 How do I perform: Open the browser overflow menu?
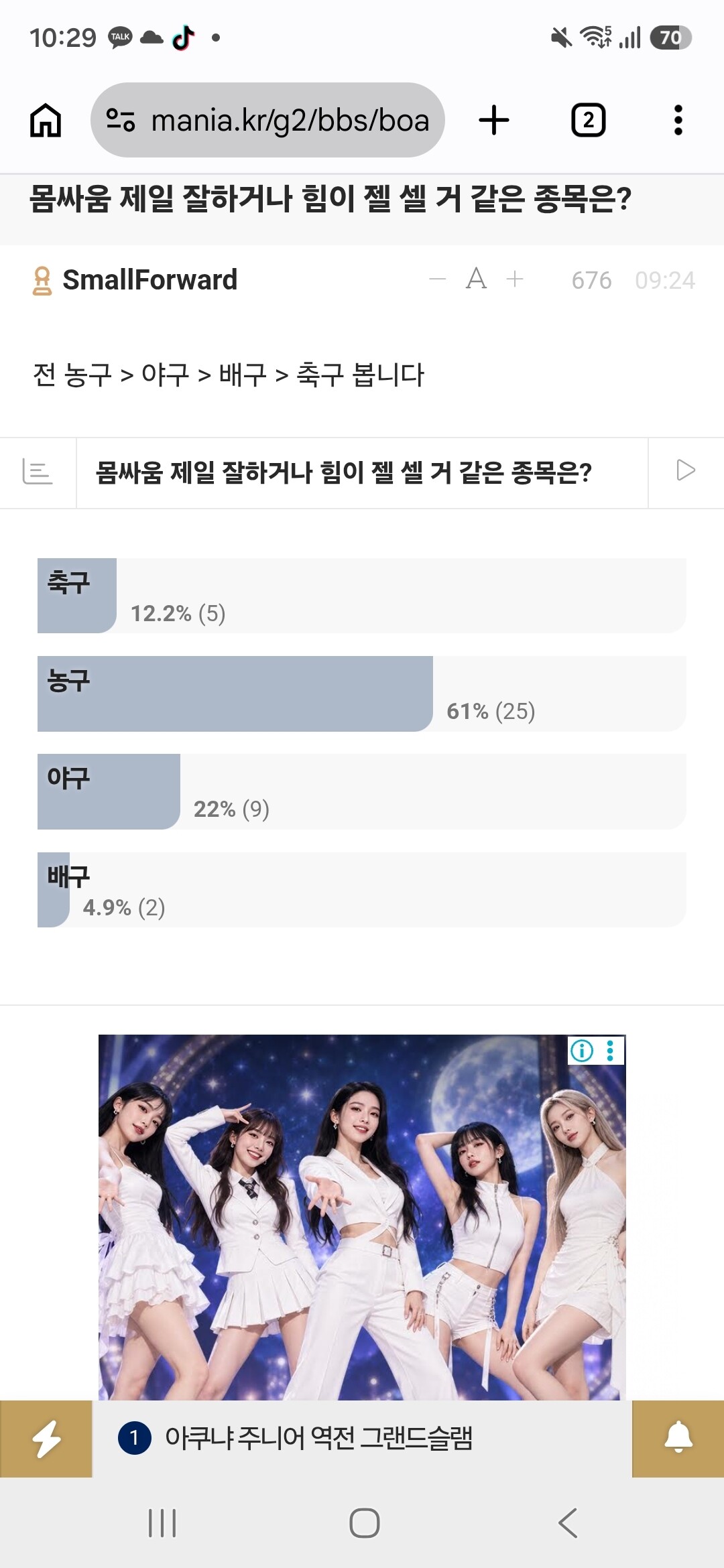[x=678, y=120]
